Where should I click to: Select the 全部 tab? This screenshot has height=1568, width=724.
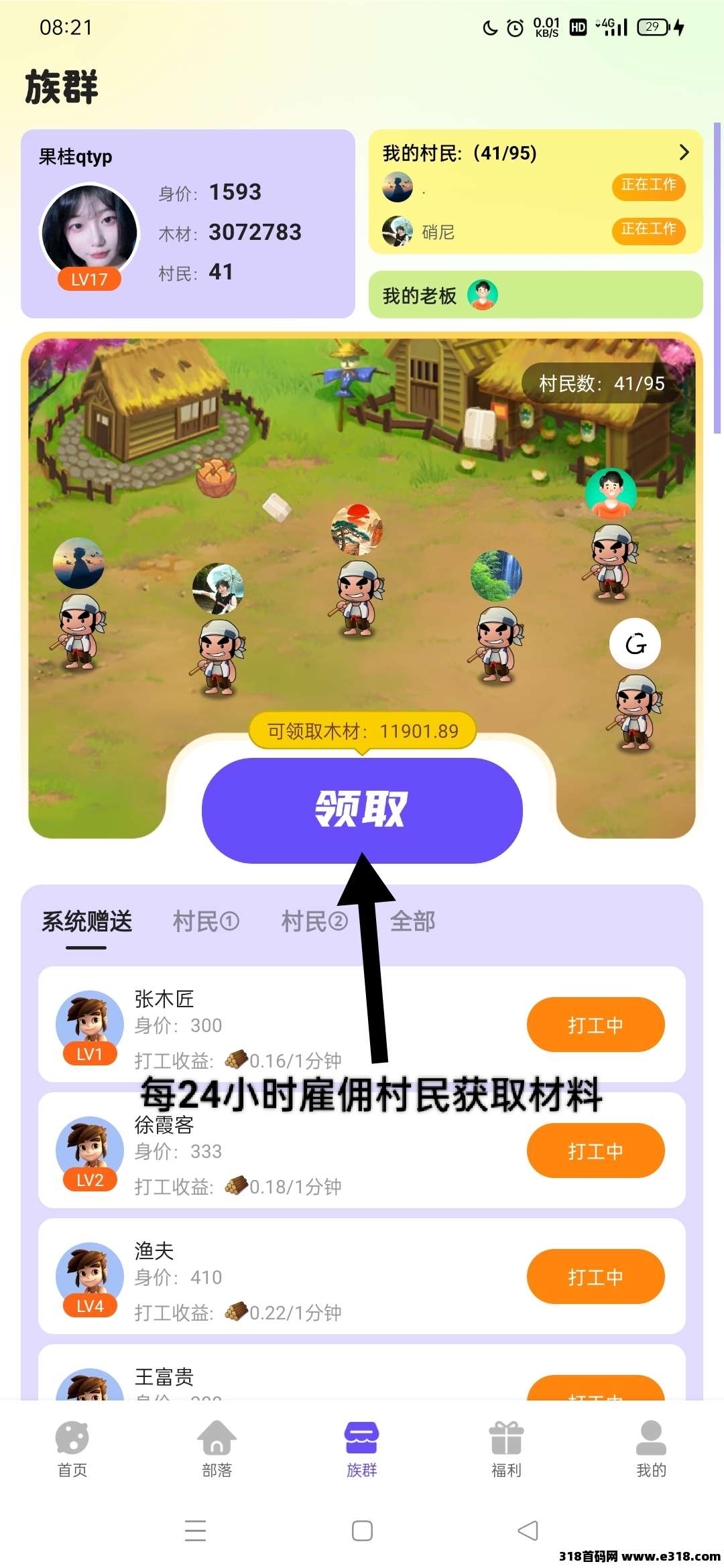point(413,921)
